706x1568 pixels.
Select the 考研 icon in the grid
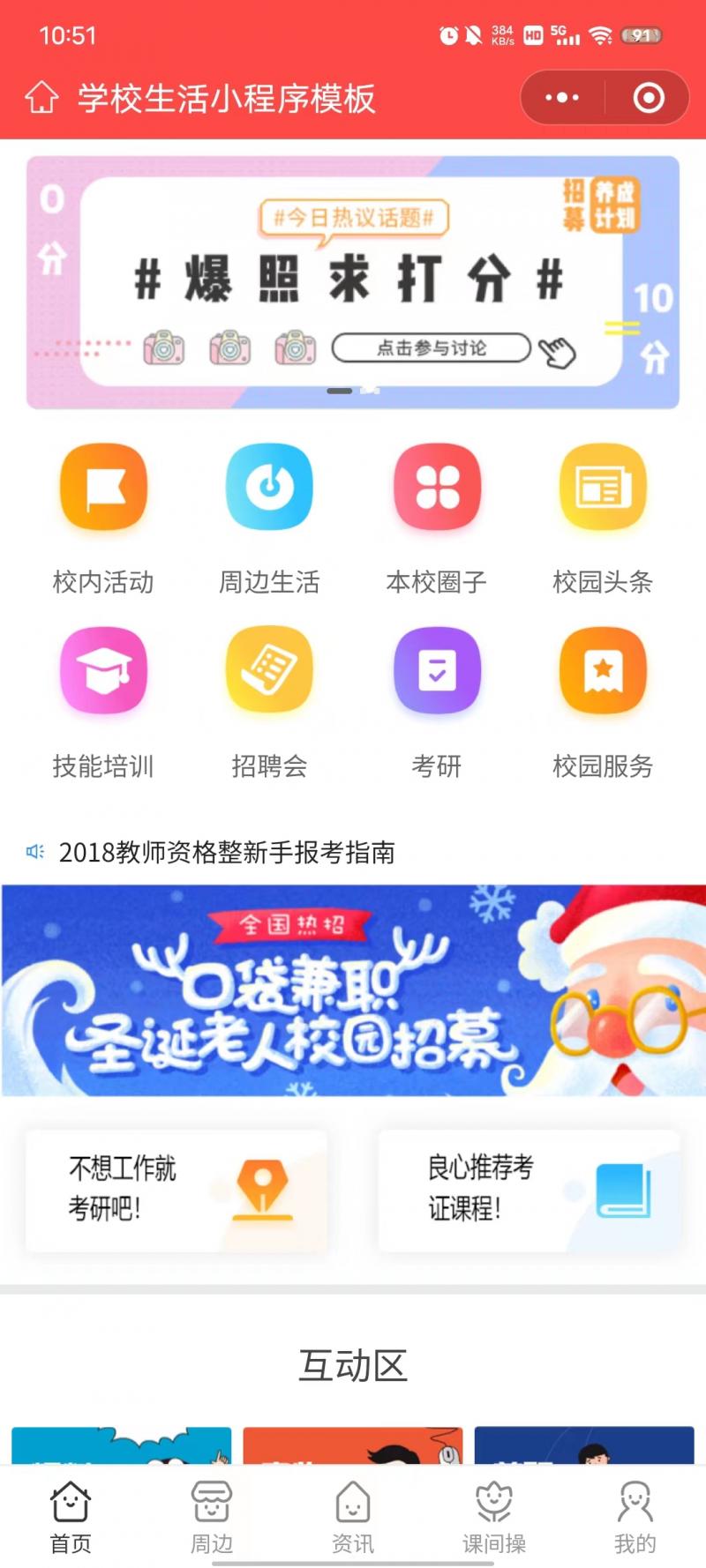(x=437, y=672)
